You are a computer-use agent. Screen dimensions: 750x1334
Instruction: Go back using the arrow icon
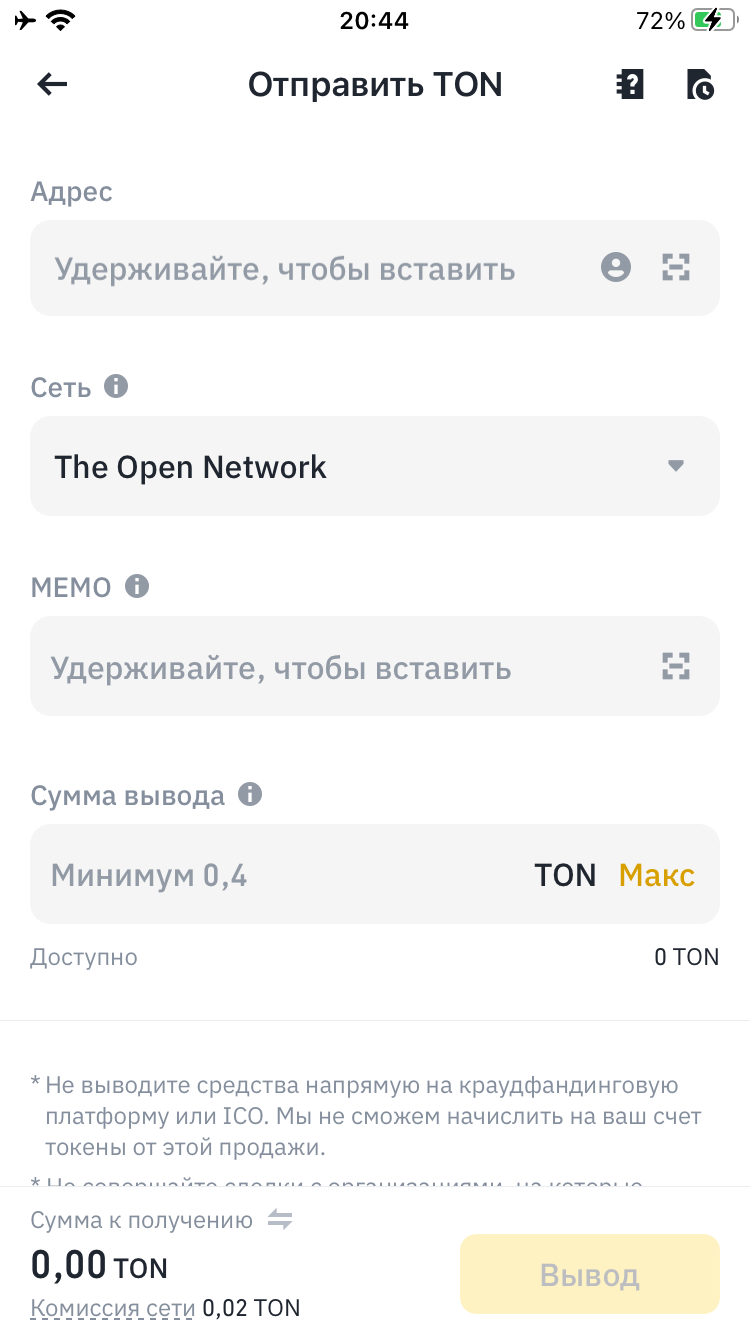[x=52, y=85]
